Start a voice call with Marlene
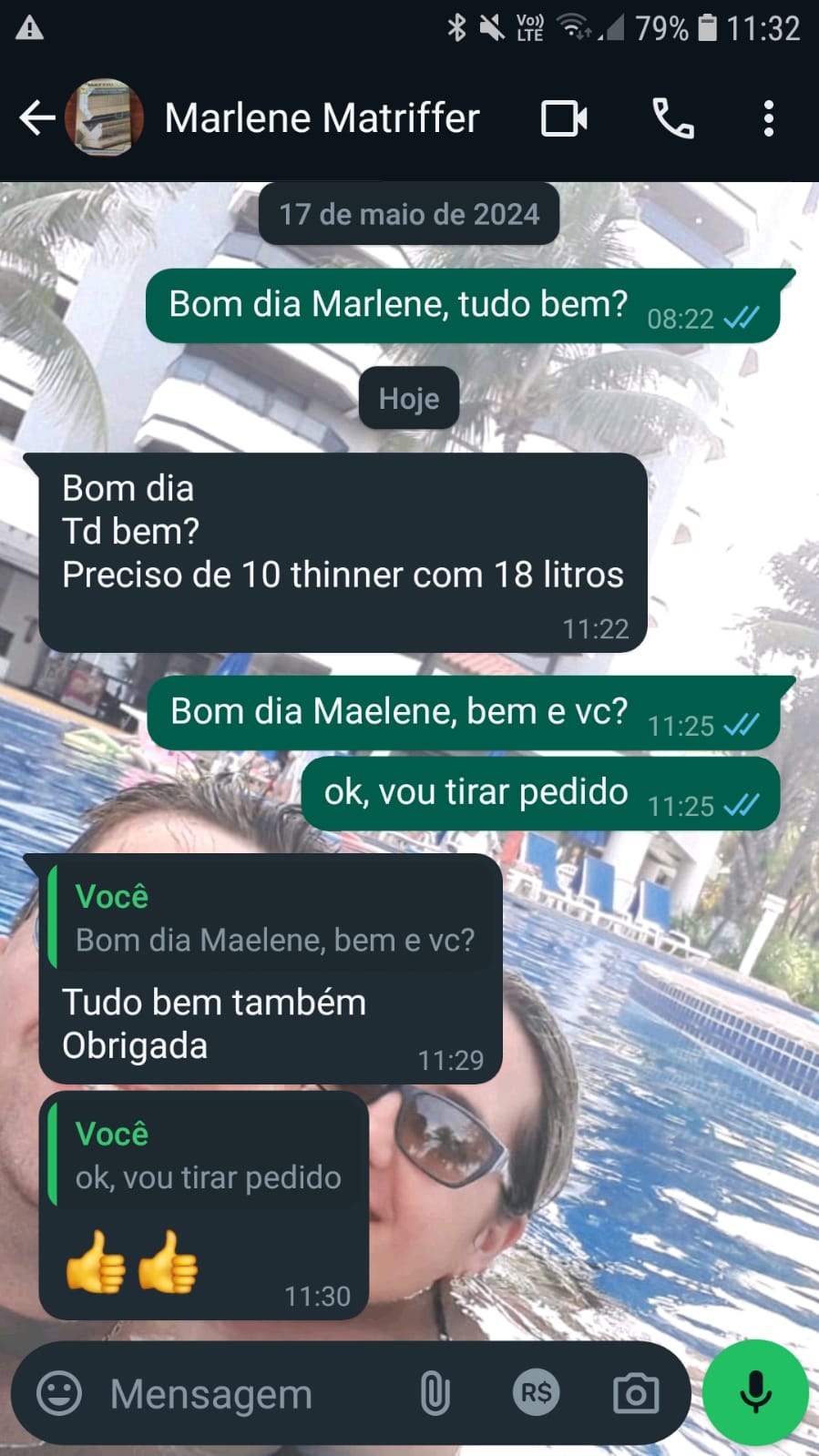This screenshot has width=819, height=1456. [x=673, y=118]
